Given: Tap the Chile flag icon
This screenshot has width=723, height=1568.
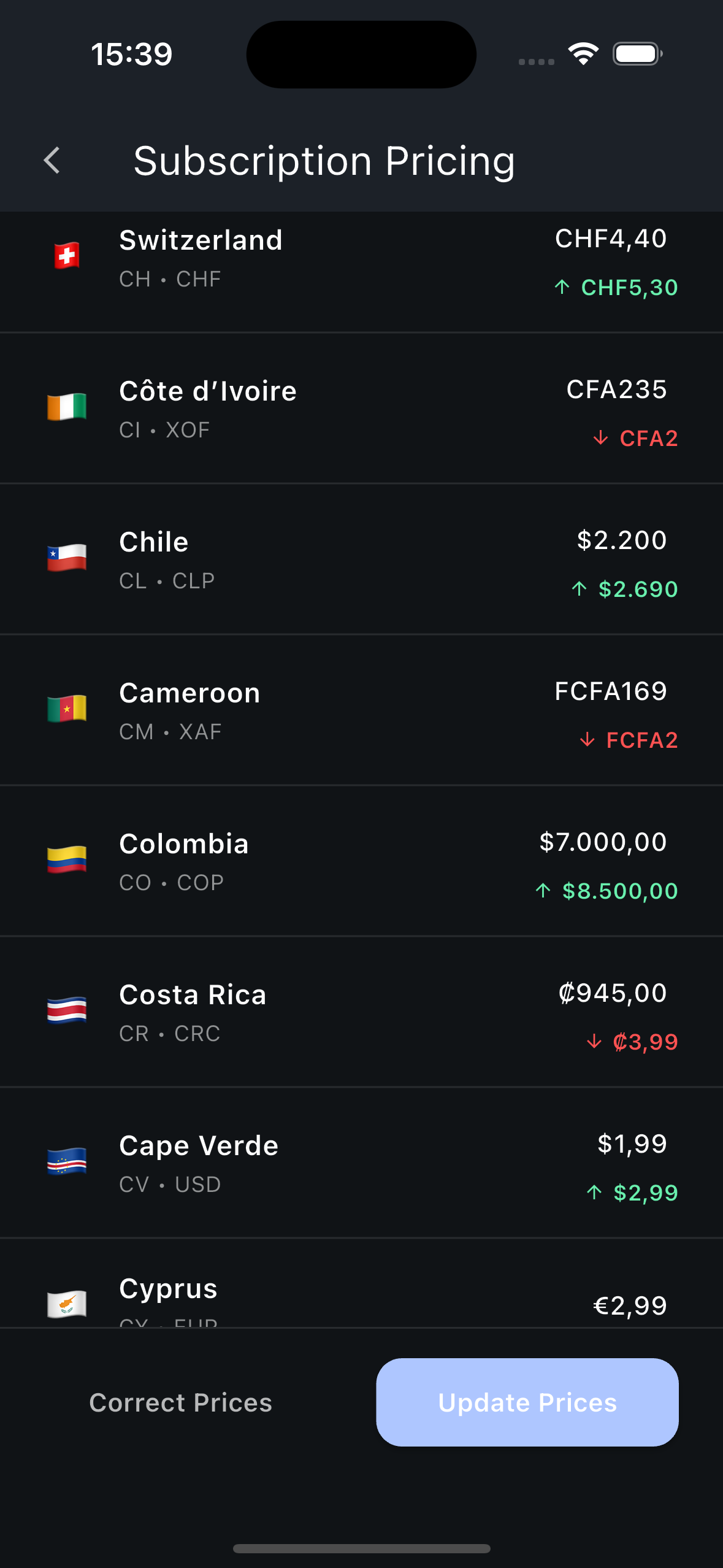Looking at the screenshot, I should (x=66, y=558).
